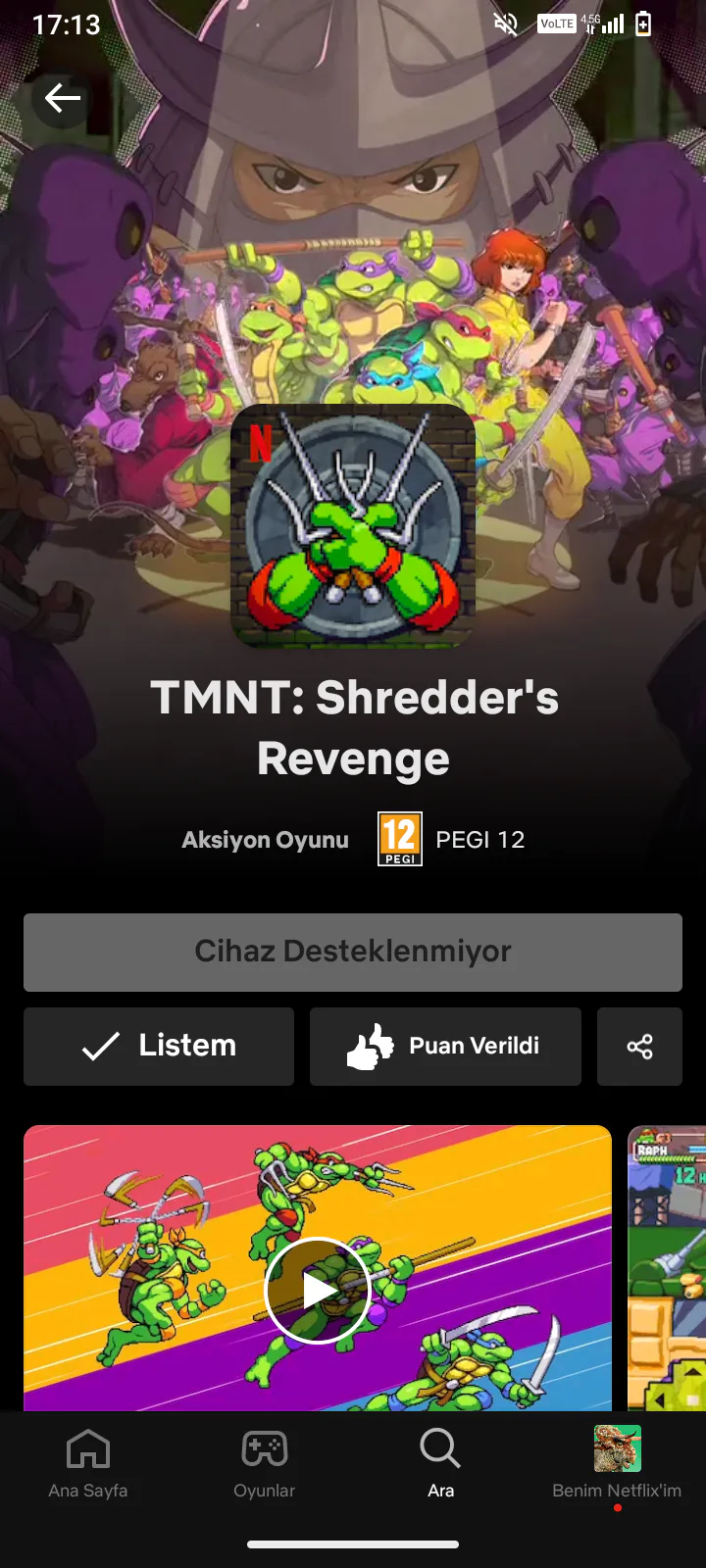Screen dimensions: 706x1568
Task: Tap the Cihaz Desteklenmiyor button
Action: pos(353,953)
